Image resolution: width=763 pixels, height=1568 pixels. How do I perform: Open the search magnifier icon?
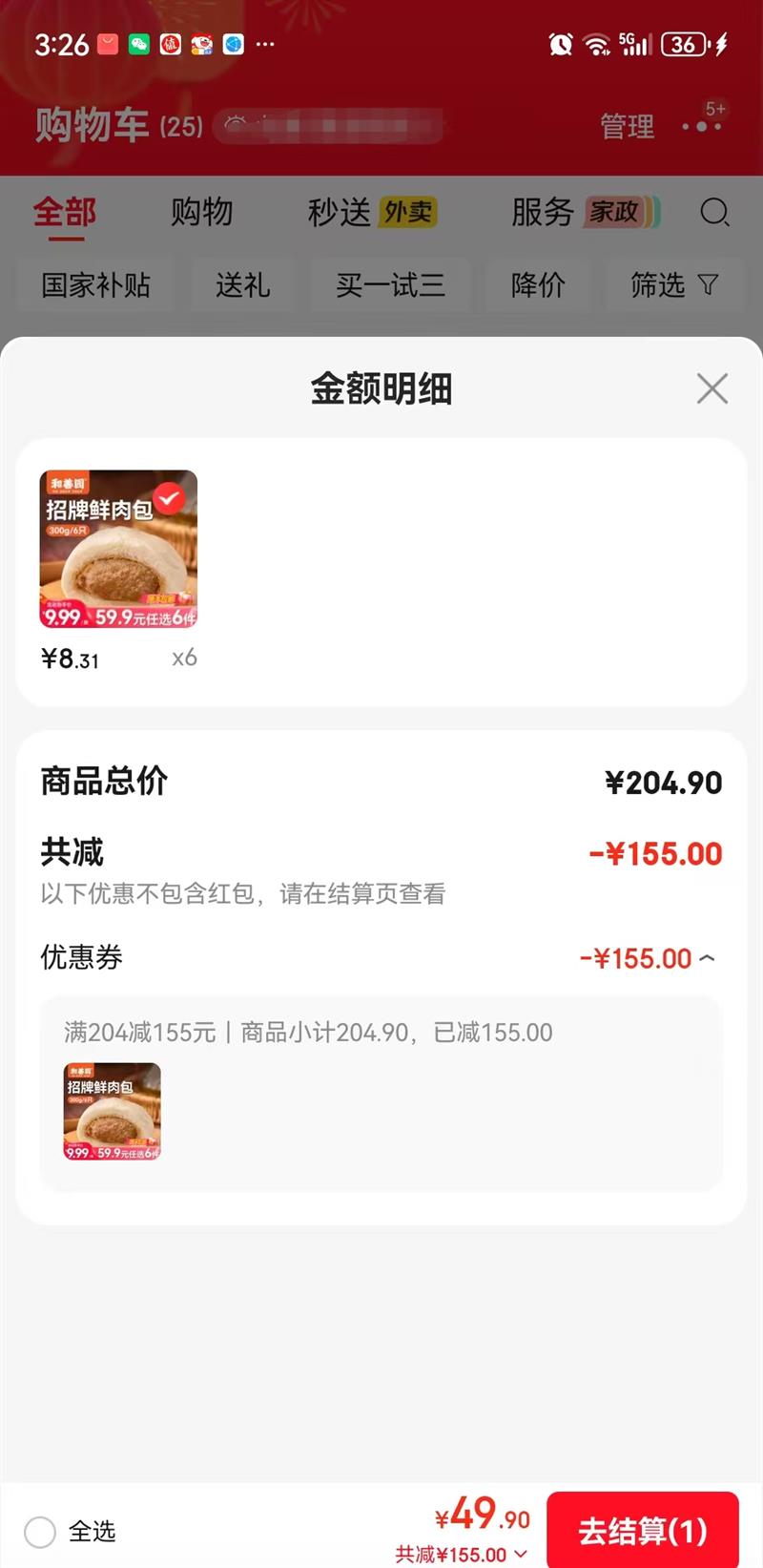coord(714,214)
